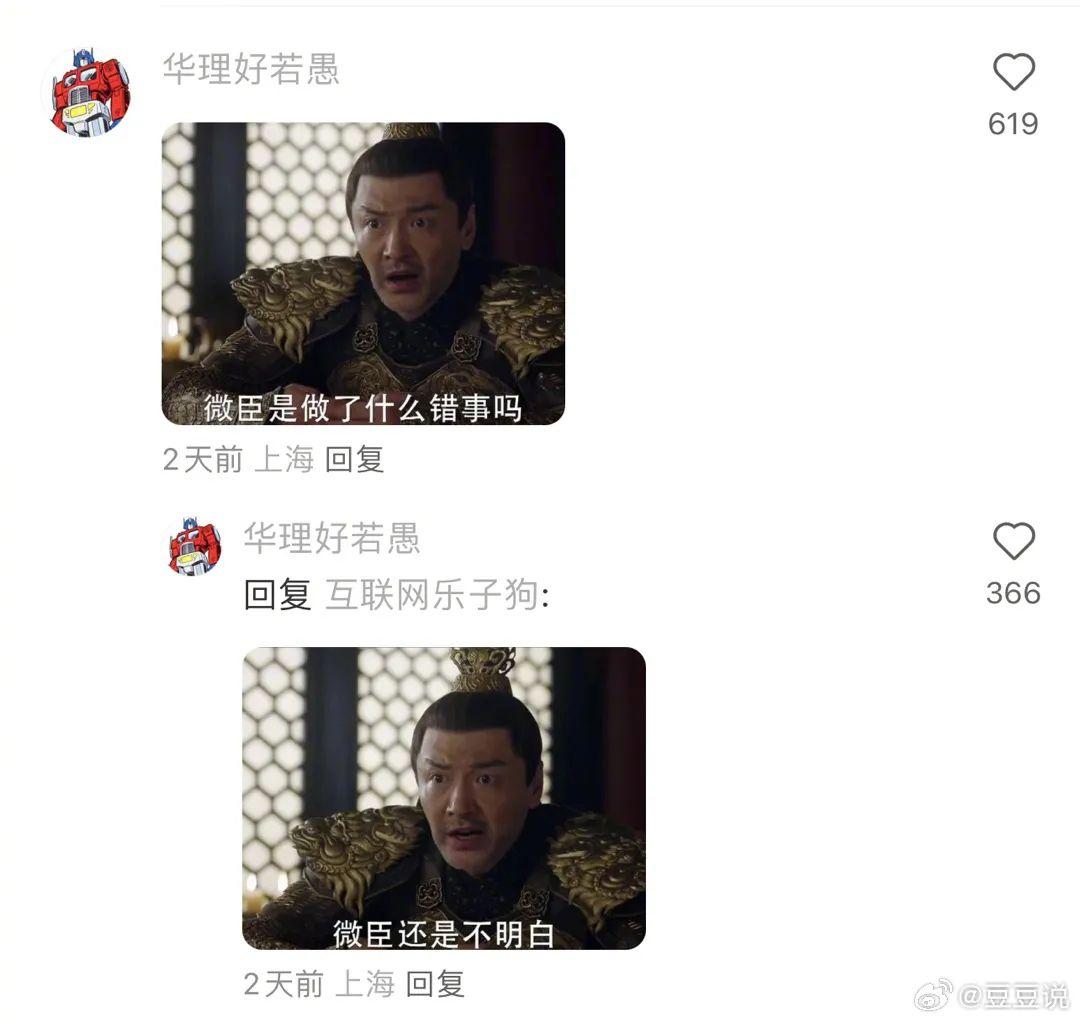Viewport: 1080px width, 1022px height.
Task: Tap the small avatar beside the 366-like reply
Action: click(195, 547)
